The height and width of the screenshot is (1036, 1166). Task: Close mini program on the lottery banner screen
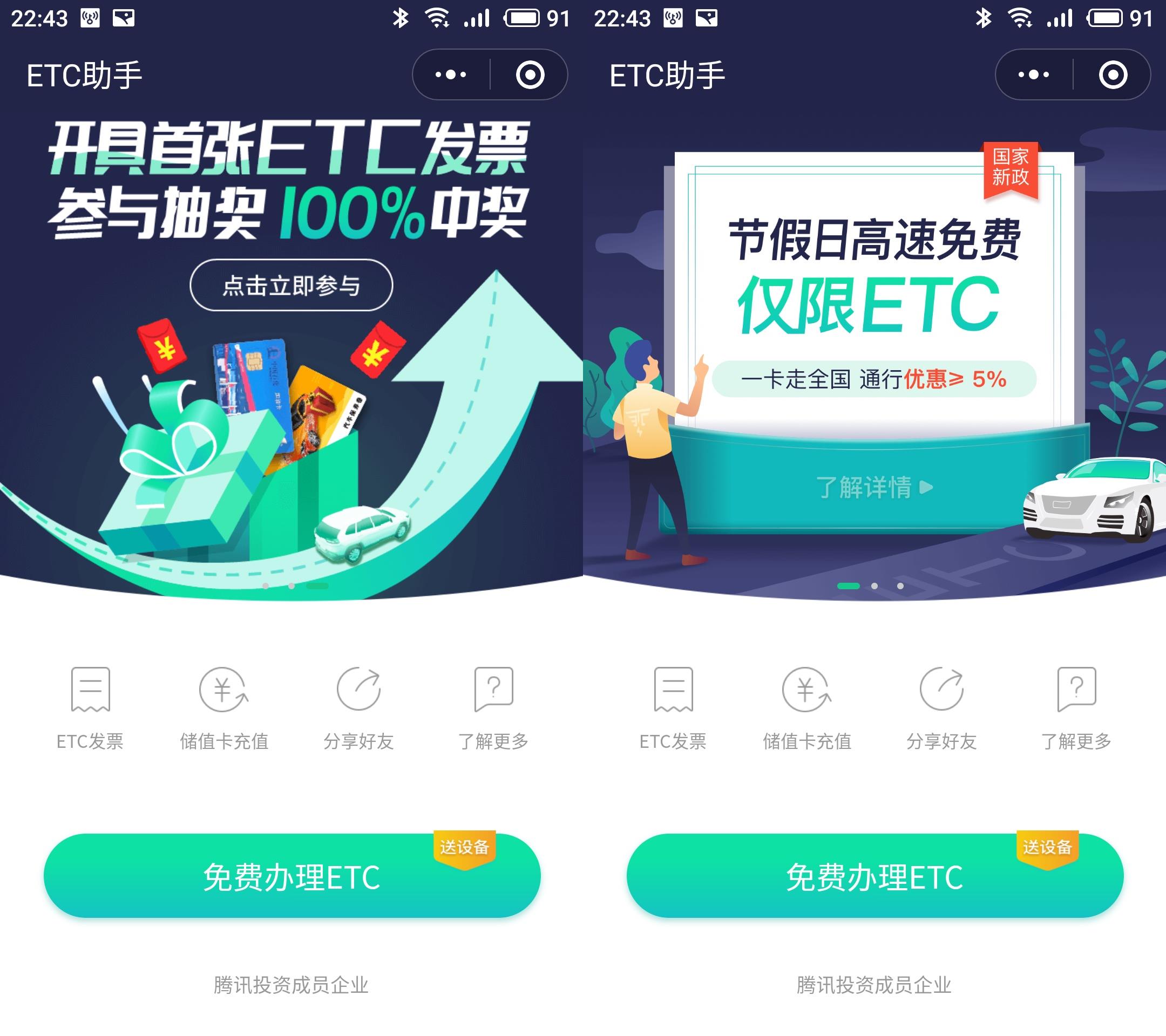530,74
